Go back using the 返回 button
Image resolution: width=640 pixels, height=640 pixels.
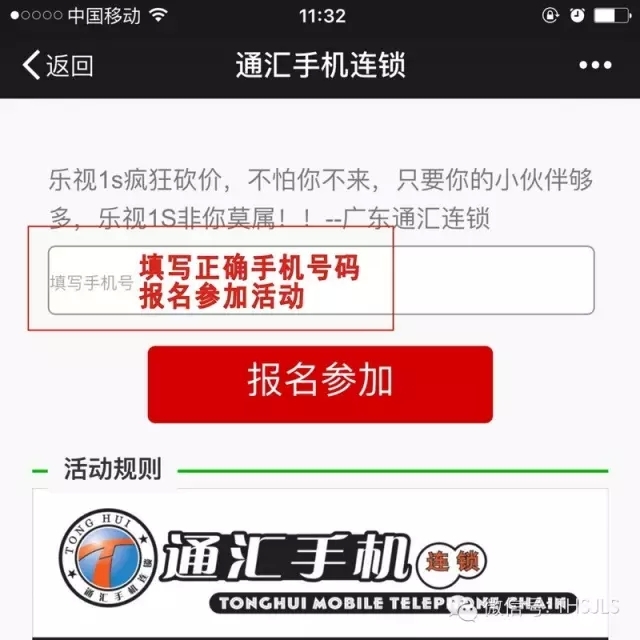[58, 67]
